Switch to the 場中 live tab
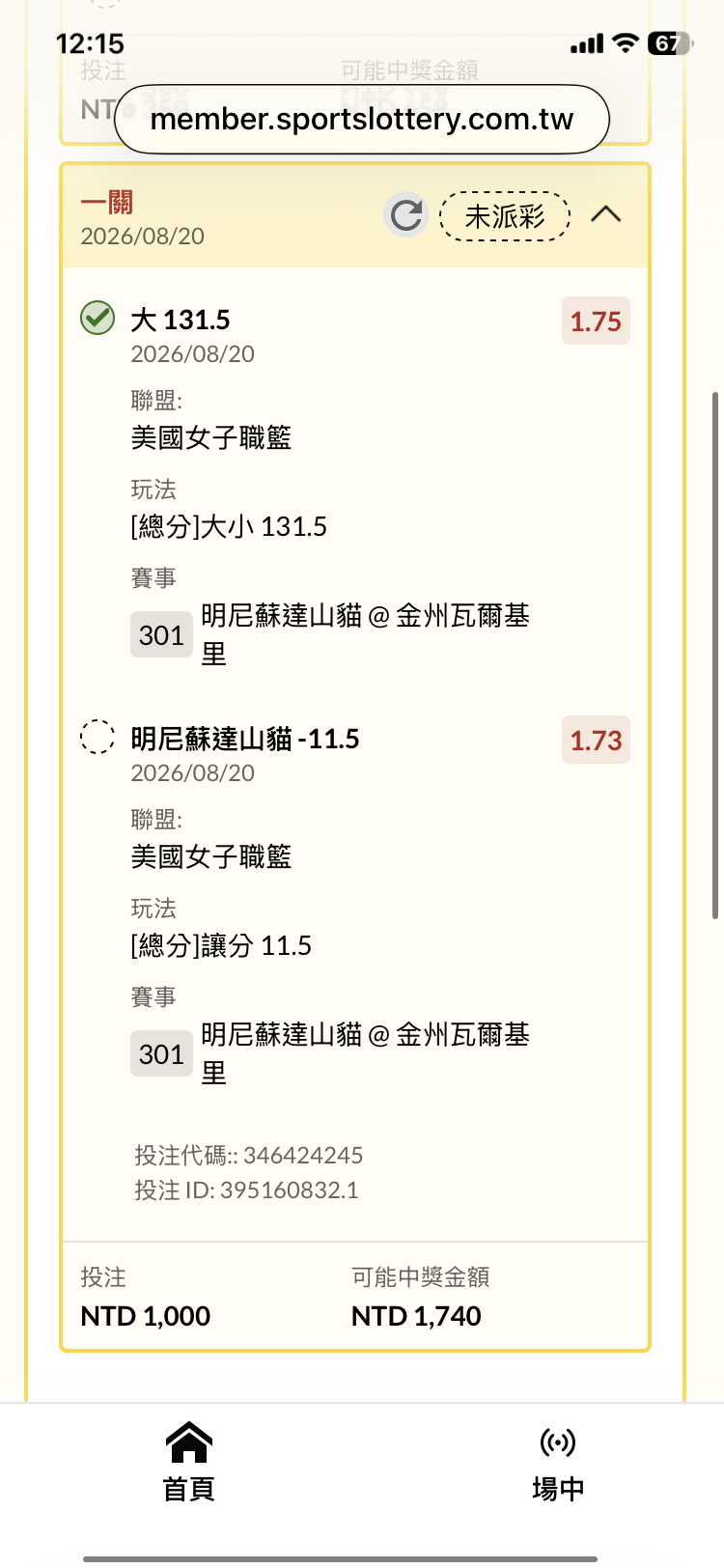The width and height of the screenshot is (724, 1568). point(558,1462)
